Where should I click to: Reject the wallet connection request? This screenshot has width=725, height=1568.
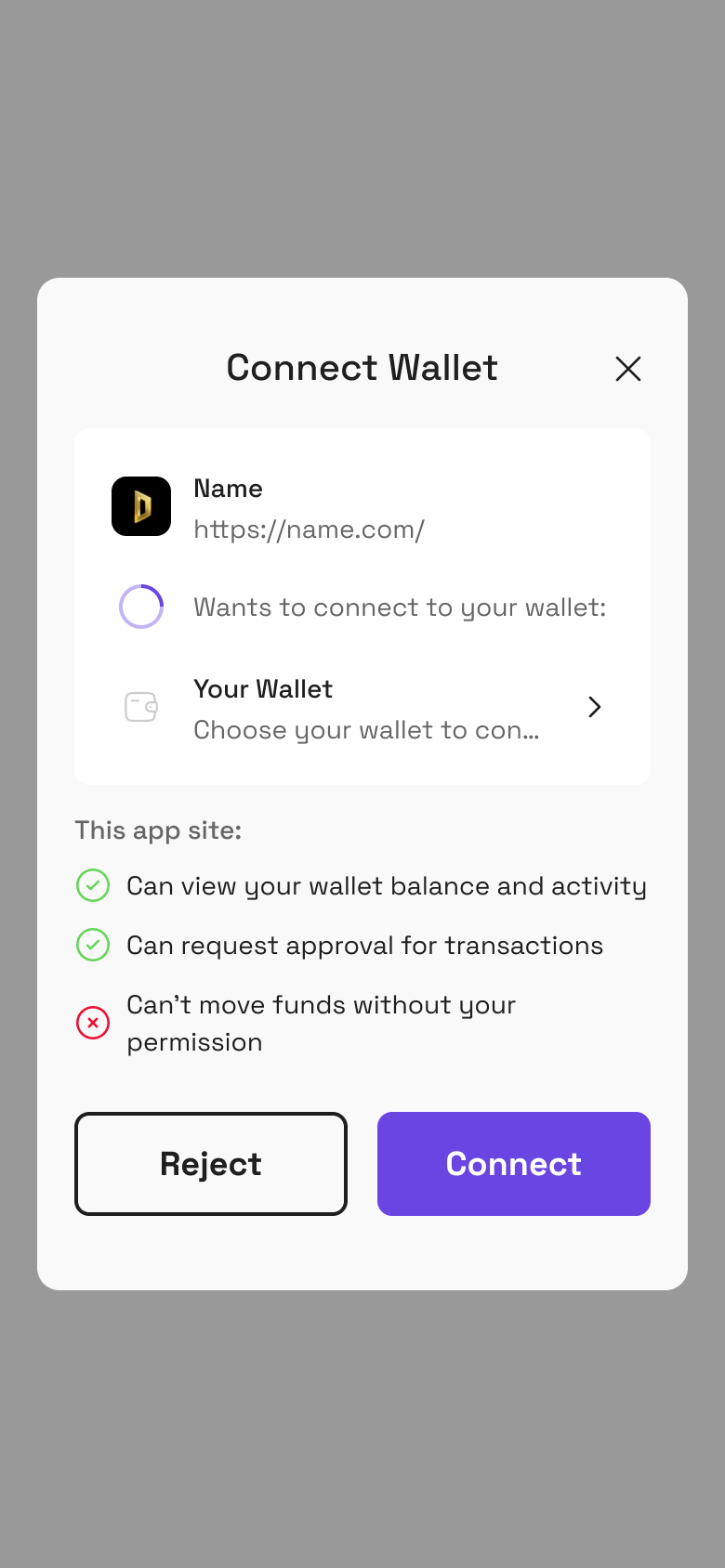pos(211,1164)
